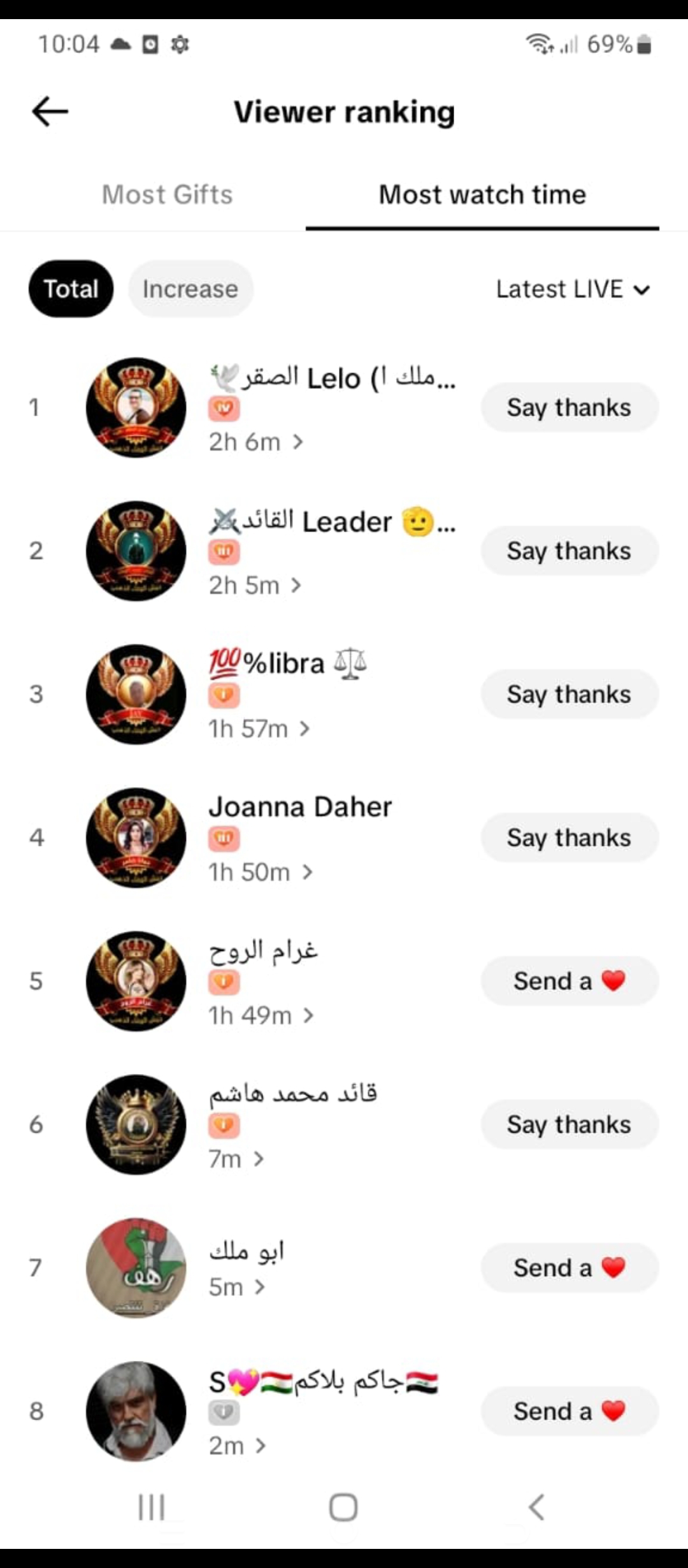Say thanks to the Lelo viewer
This screenshot has height=1568, width=688.
click(569, 407)
